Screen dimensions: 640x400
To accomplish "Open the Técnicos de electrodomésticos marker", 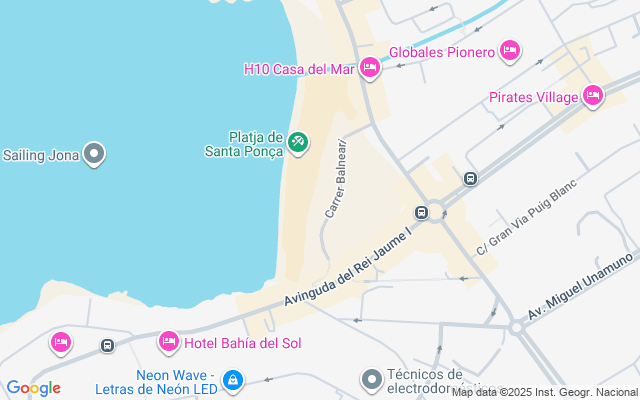I will (x=372, y=379).
